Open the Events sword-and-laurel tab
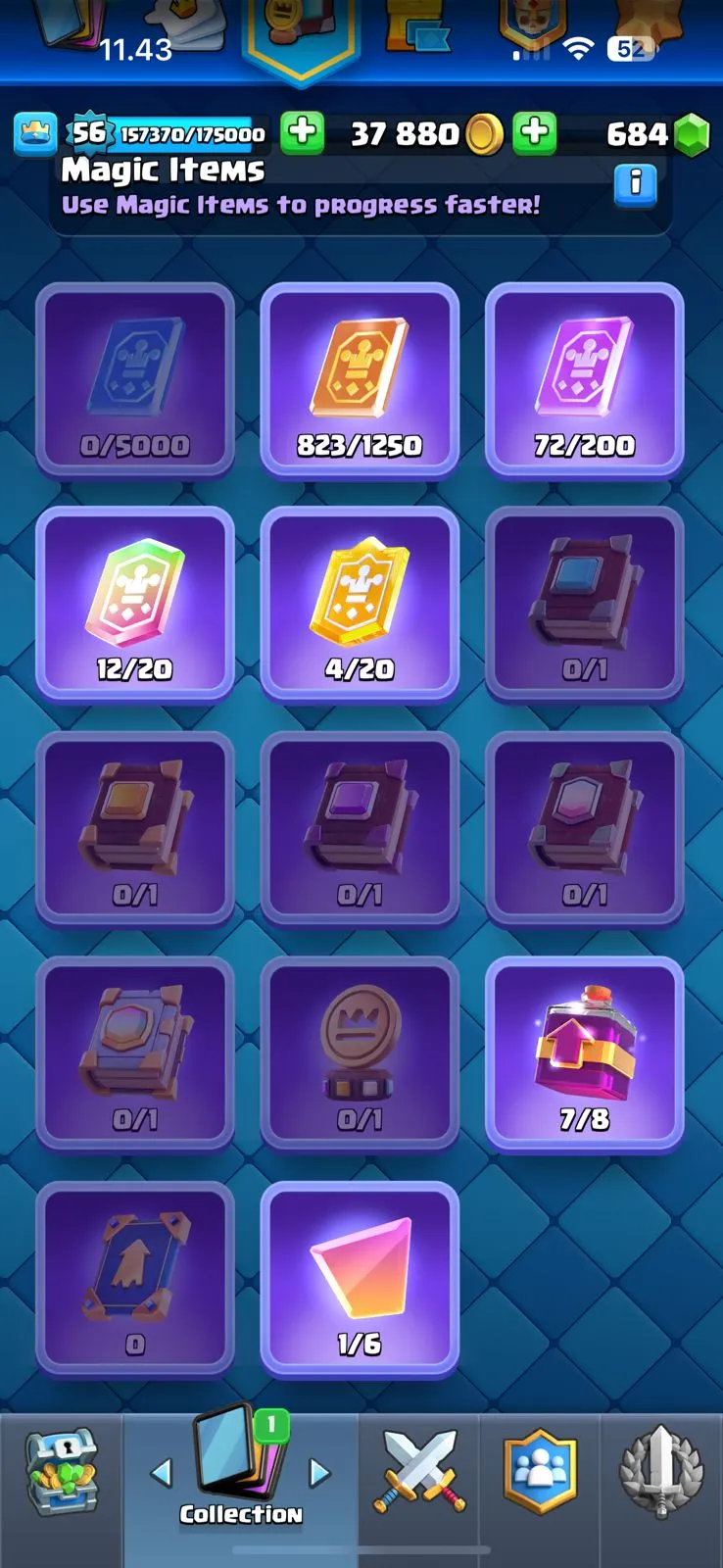Viewport: 723px width, 1568px height. coord(662,1472)
